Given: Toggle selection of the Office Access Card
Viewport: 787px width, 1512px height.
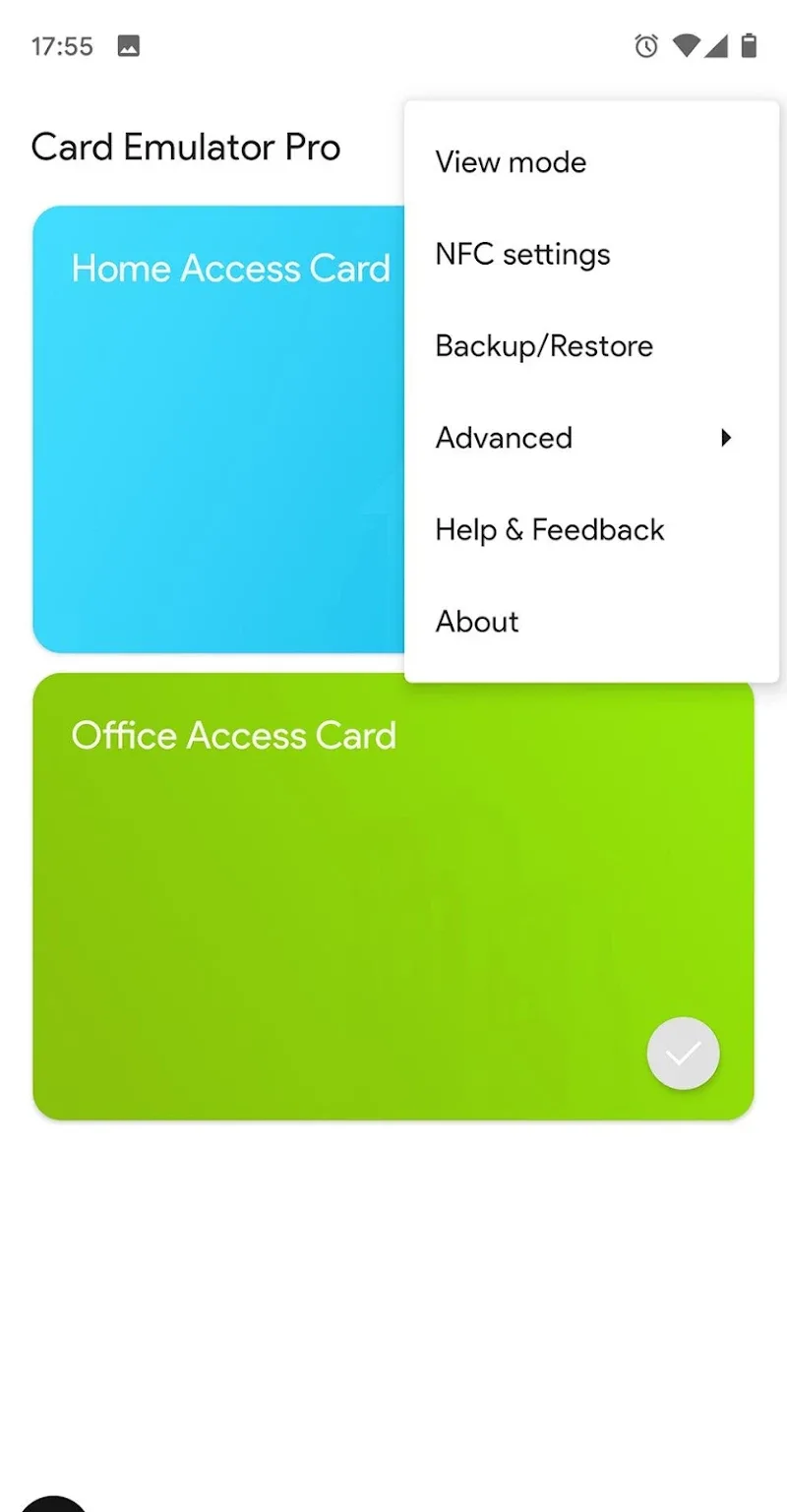Looking at the screenshot, I should pos(683,1053).
